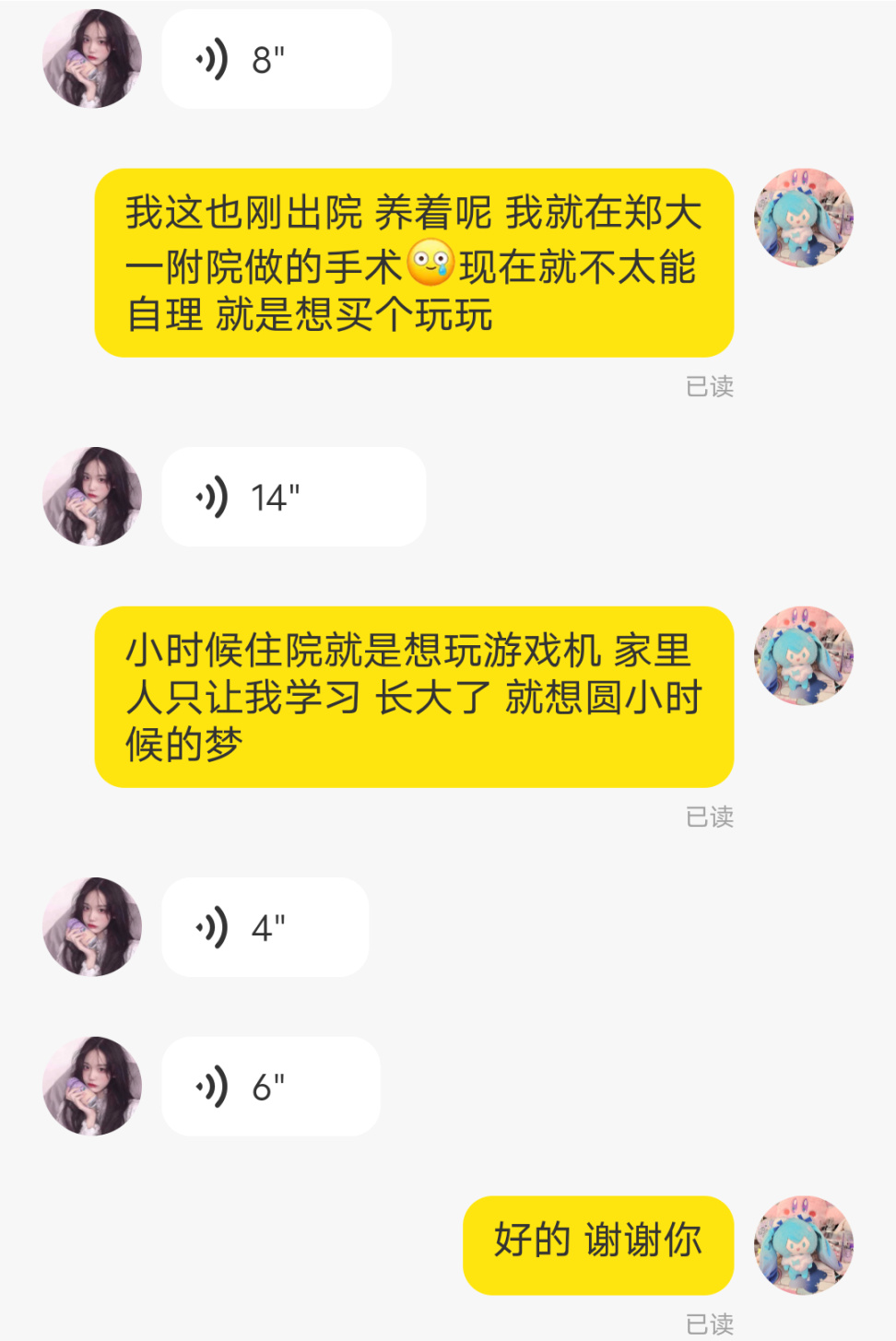Open my avatar beside the 我这也刚出院 message
The width and height of the screenshot is (896, 1341).
(x=803, y=218)
